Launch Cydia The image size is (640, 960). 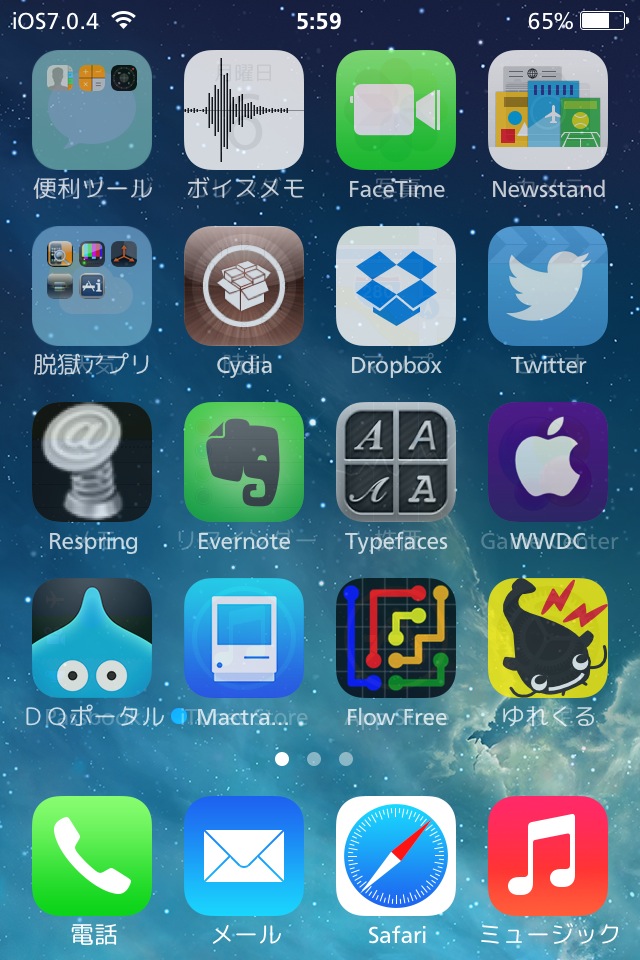click(244, 286)
